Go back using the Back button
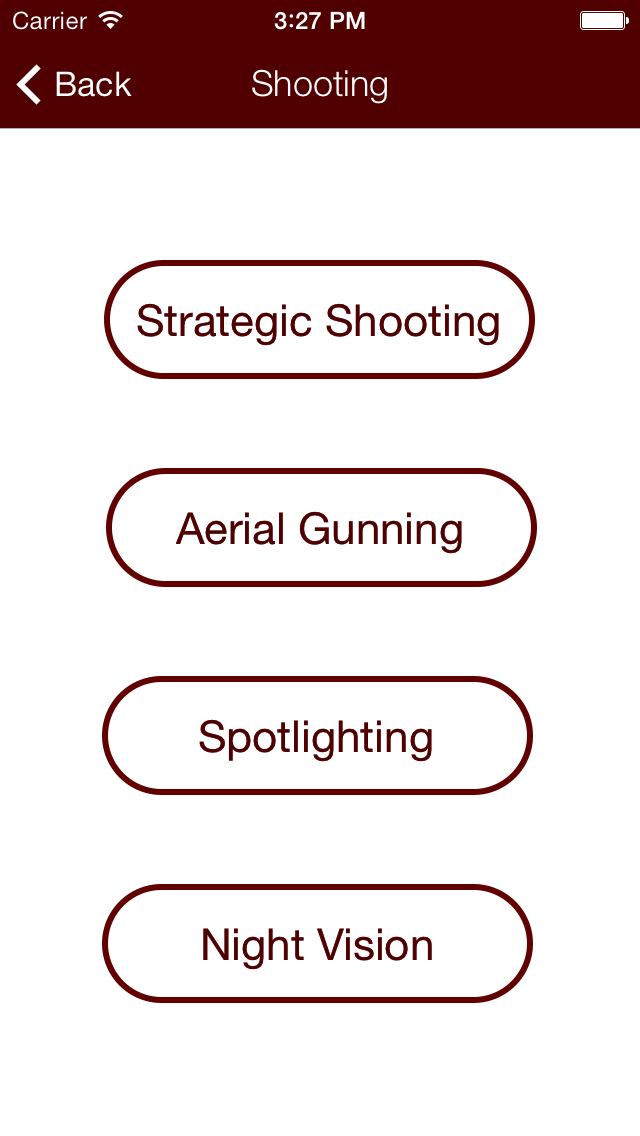The height and width of the screenshot is (1136, 640). (x=74, y=85)
